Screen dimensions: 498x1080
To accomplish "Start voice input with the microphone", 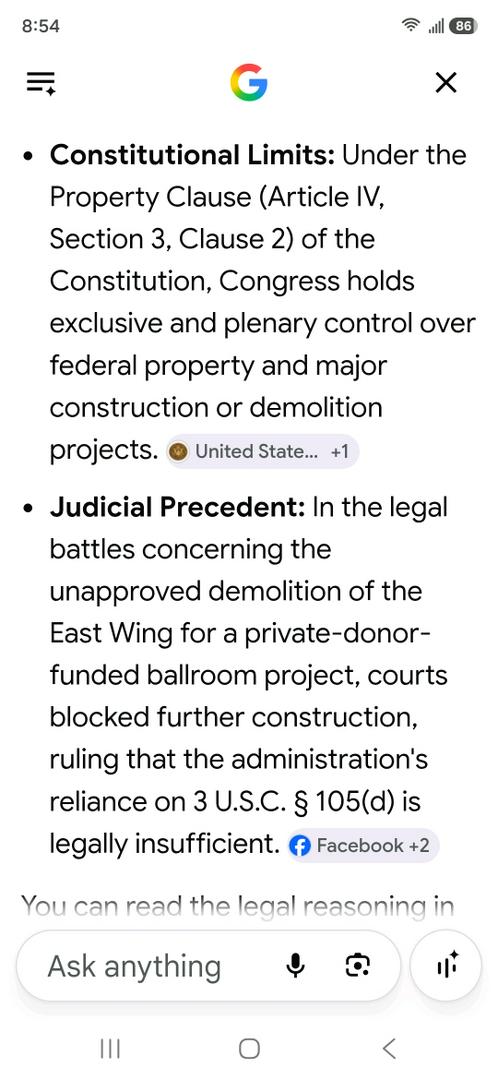I will point(295,966).
